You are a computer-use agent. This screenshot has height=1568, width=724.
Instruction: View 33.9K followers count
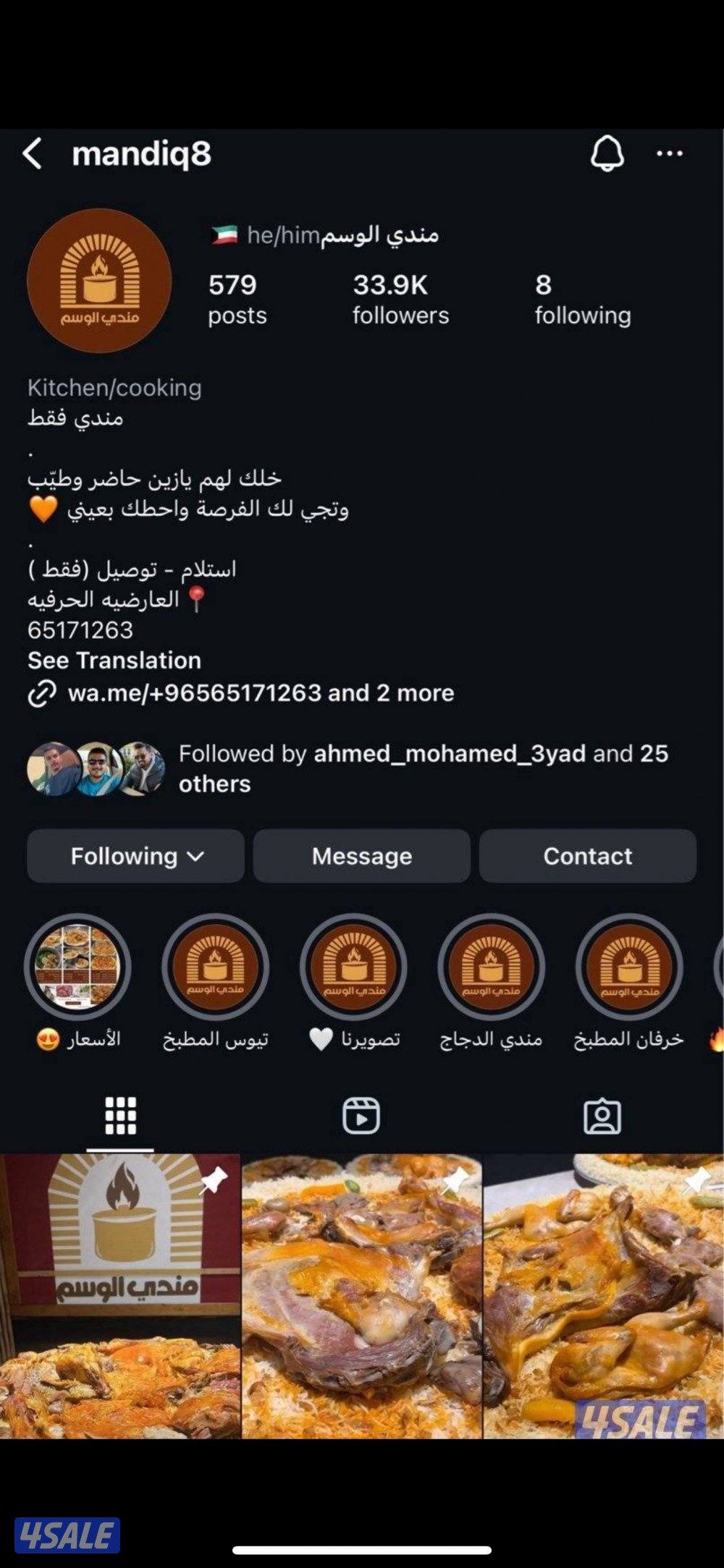pos(400,299)
